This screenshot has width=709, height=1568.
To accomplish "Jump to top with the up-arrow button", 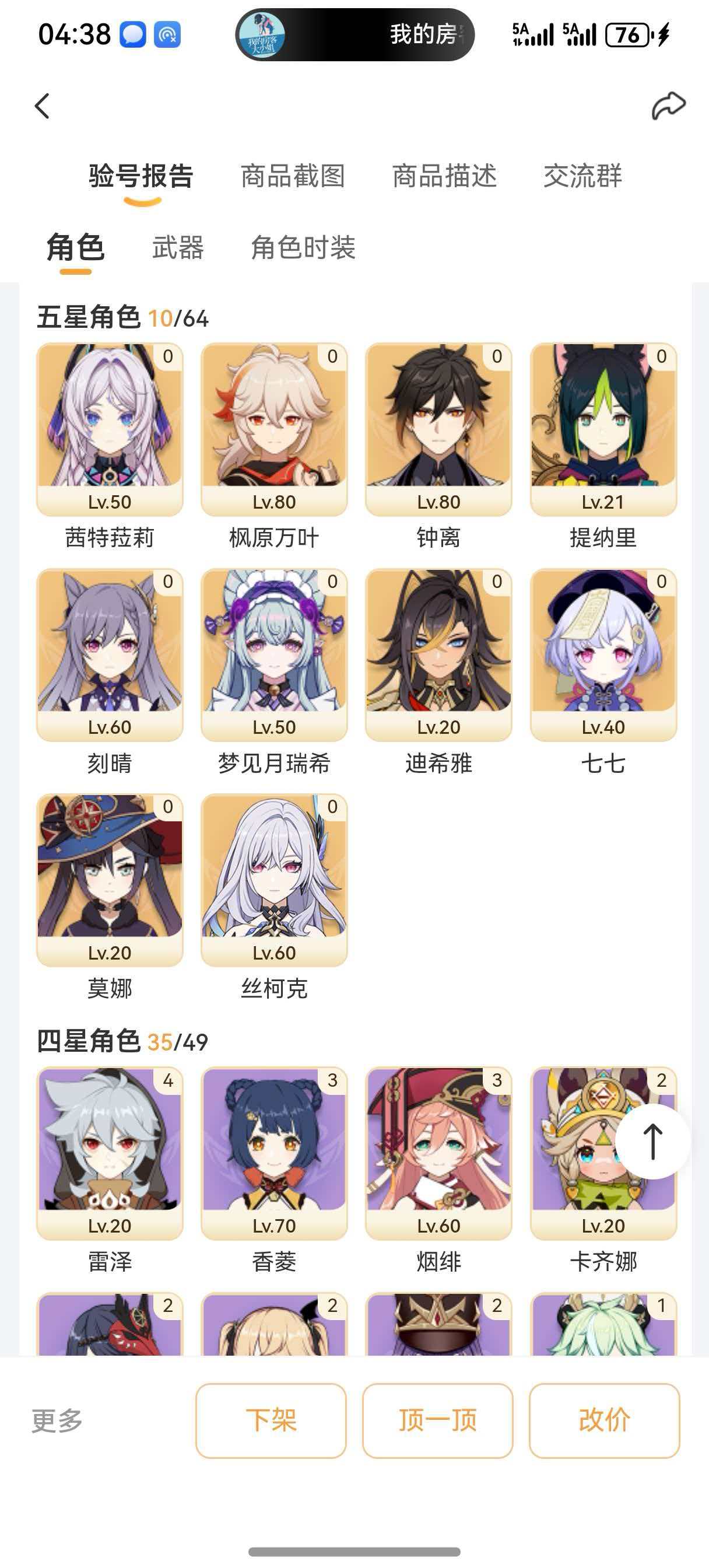I will (652, 1142).
